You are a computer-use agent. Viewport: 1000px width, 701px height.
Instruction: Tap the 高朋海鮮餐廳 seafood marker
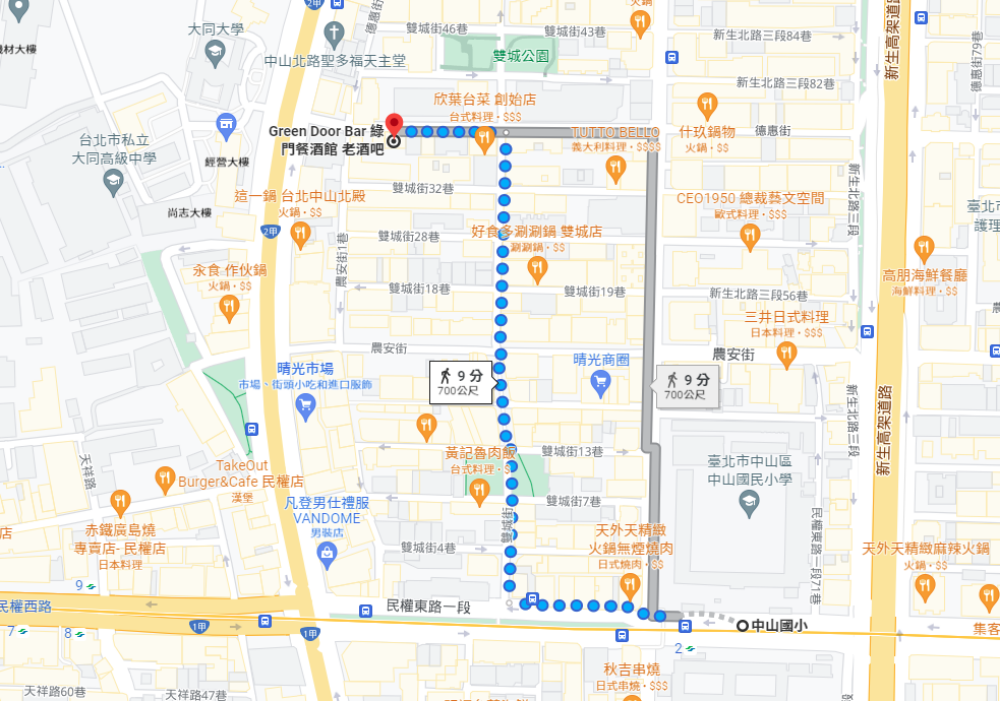(x=924, y=247)
